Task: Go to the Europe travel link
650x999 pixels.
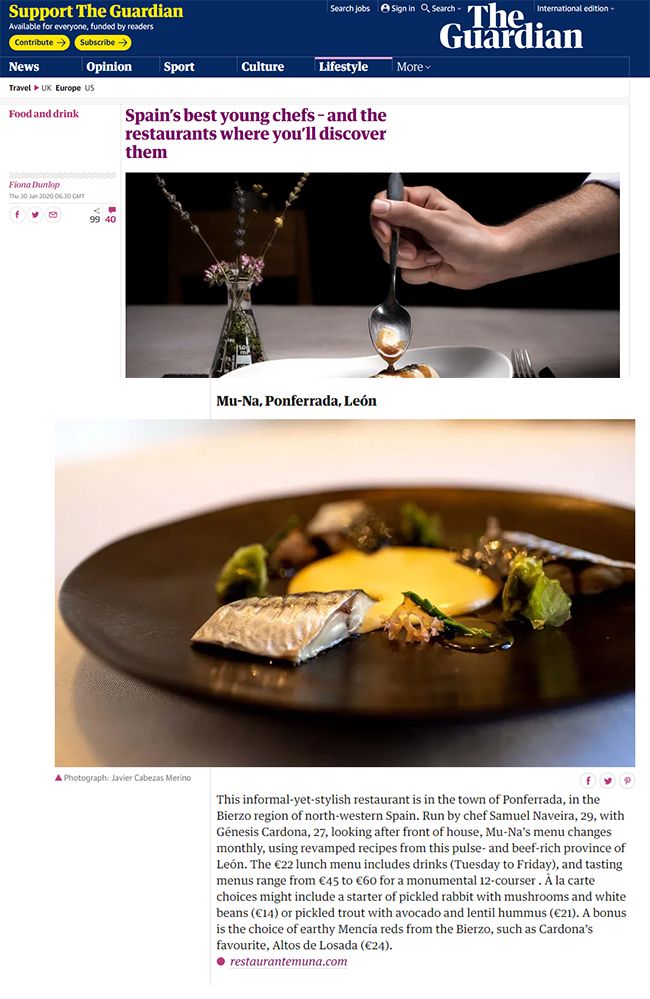Action: (x=68, y=88)
